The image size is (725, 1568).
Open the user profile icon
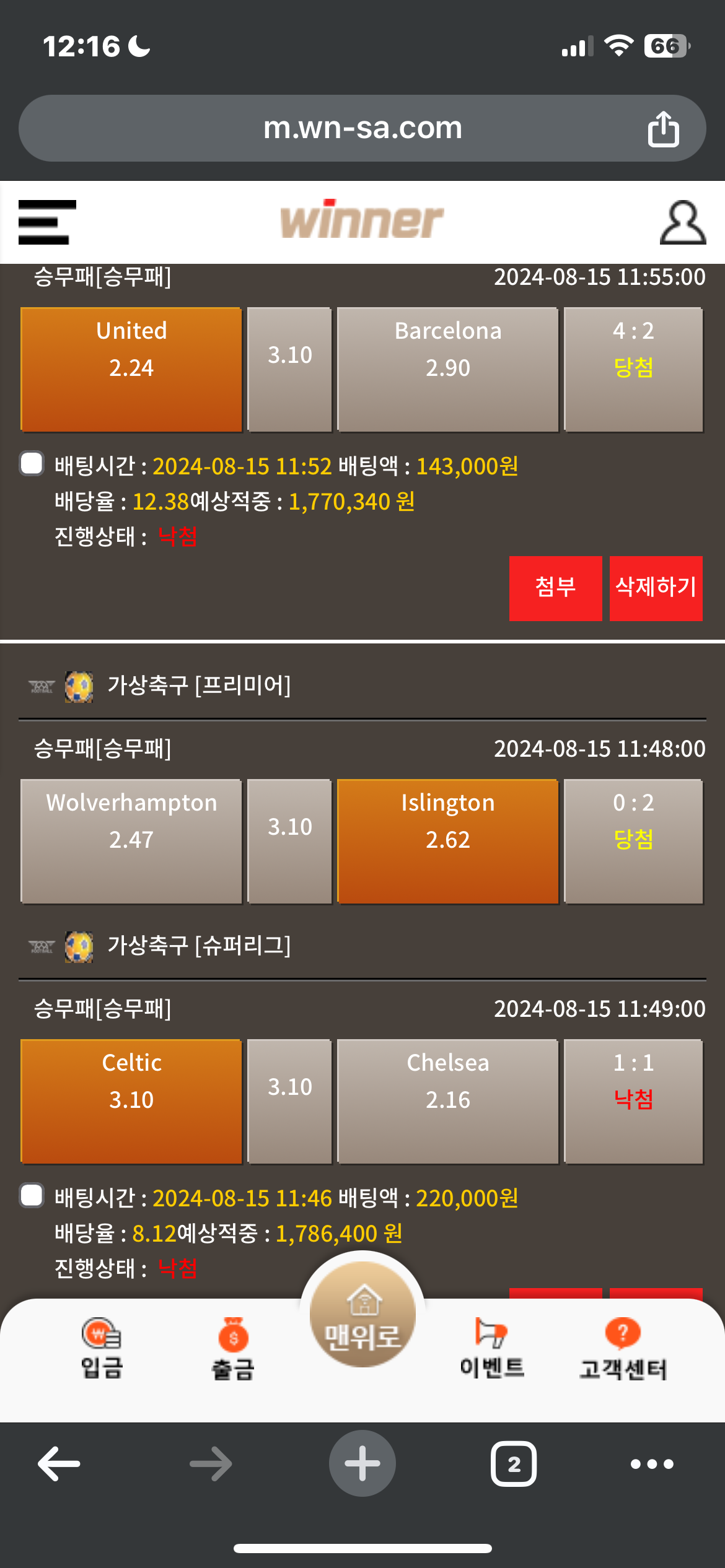(x=682, y=222)
